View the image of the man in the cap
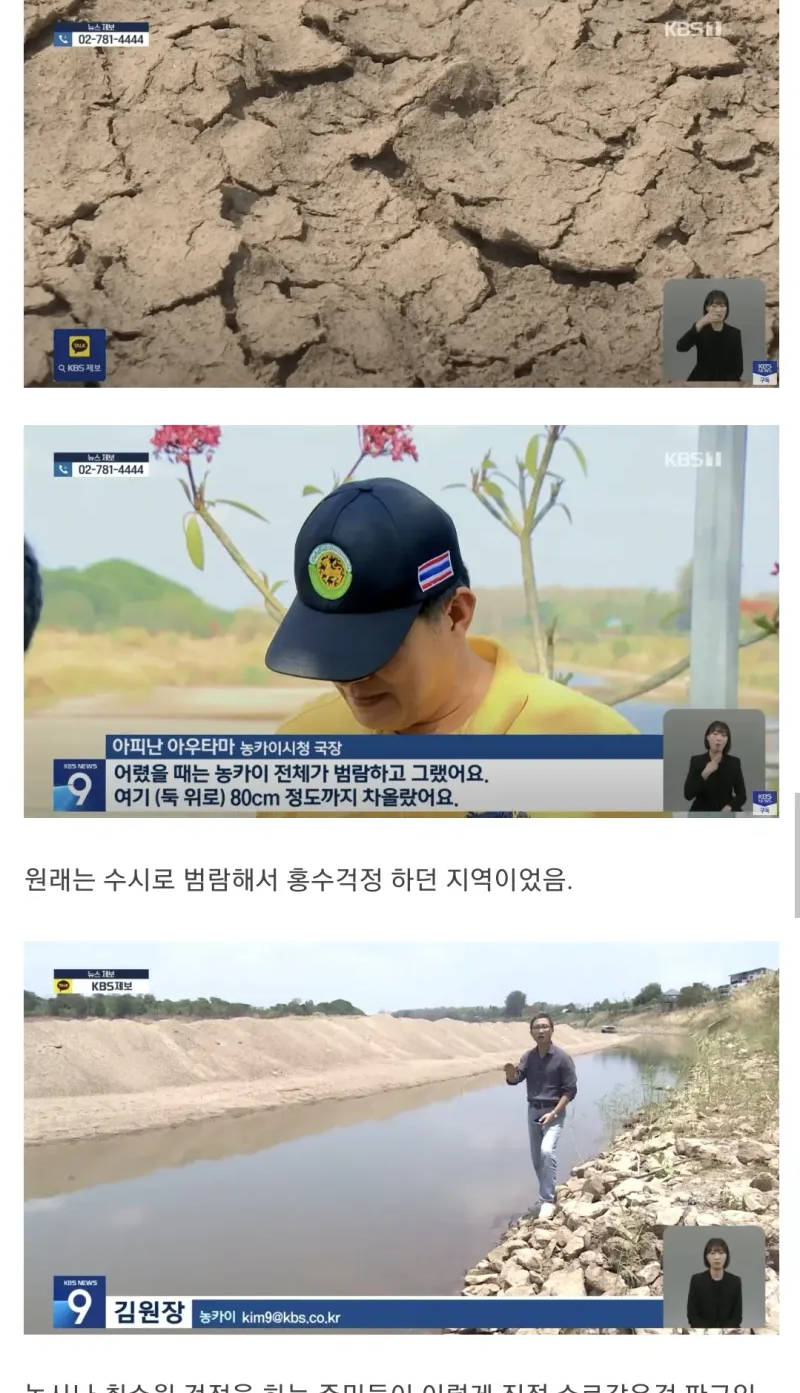800x1393 pixels. point(400,620)
